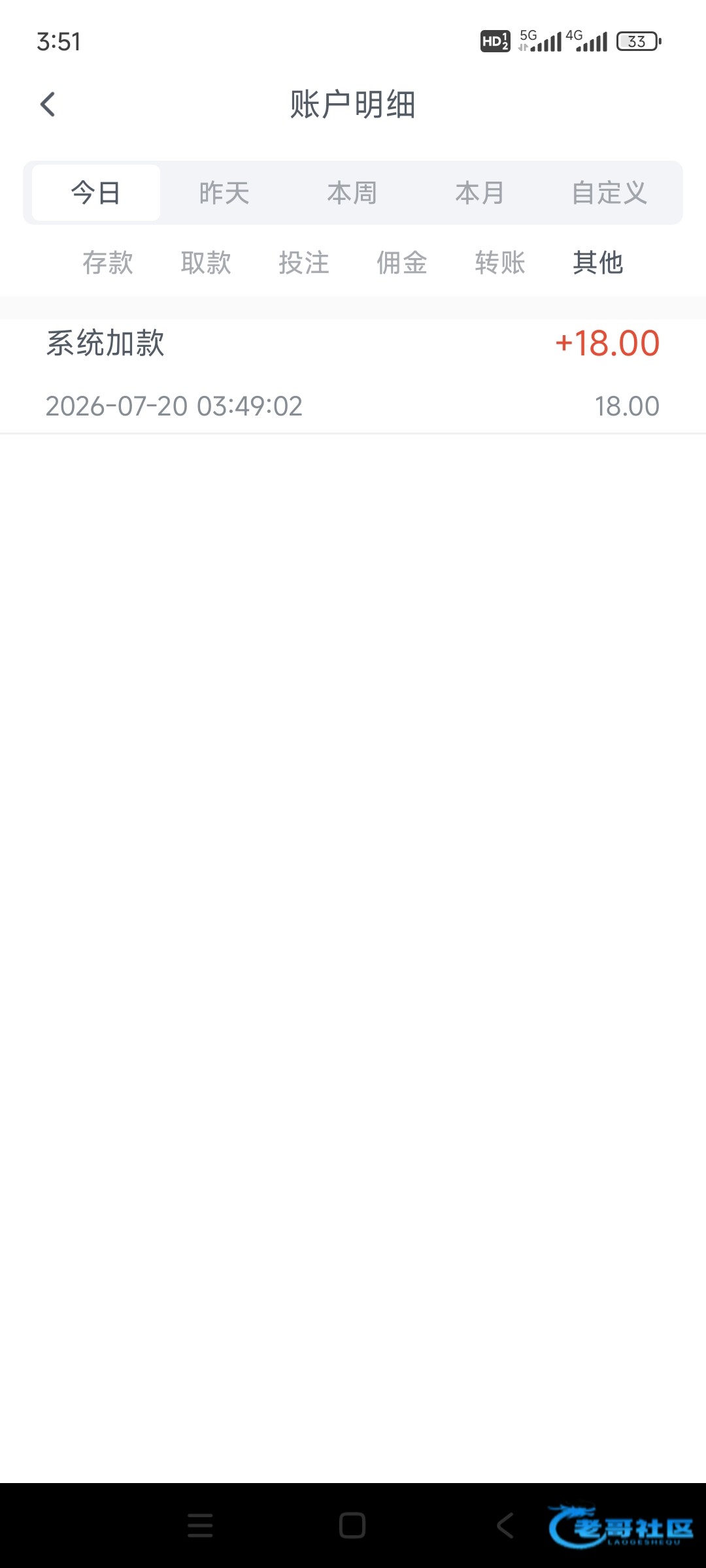Image resolution: width=706 pixels, height=1568 pixels.
Task: Switch to the 本月 time range
Action: [480, 193]
